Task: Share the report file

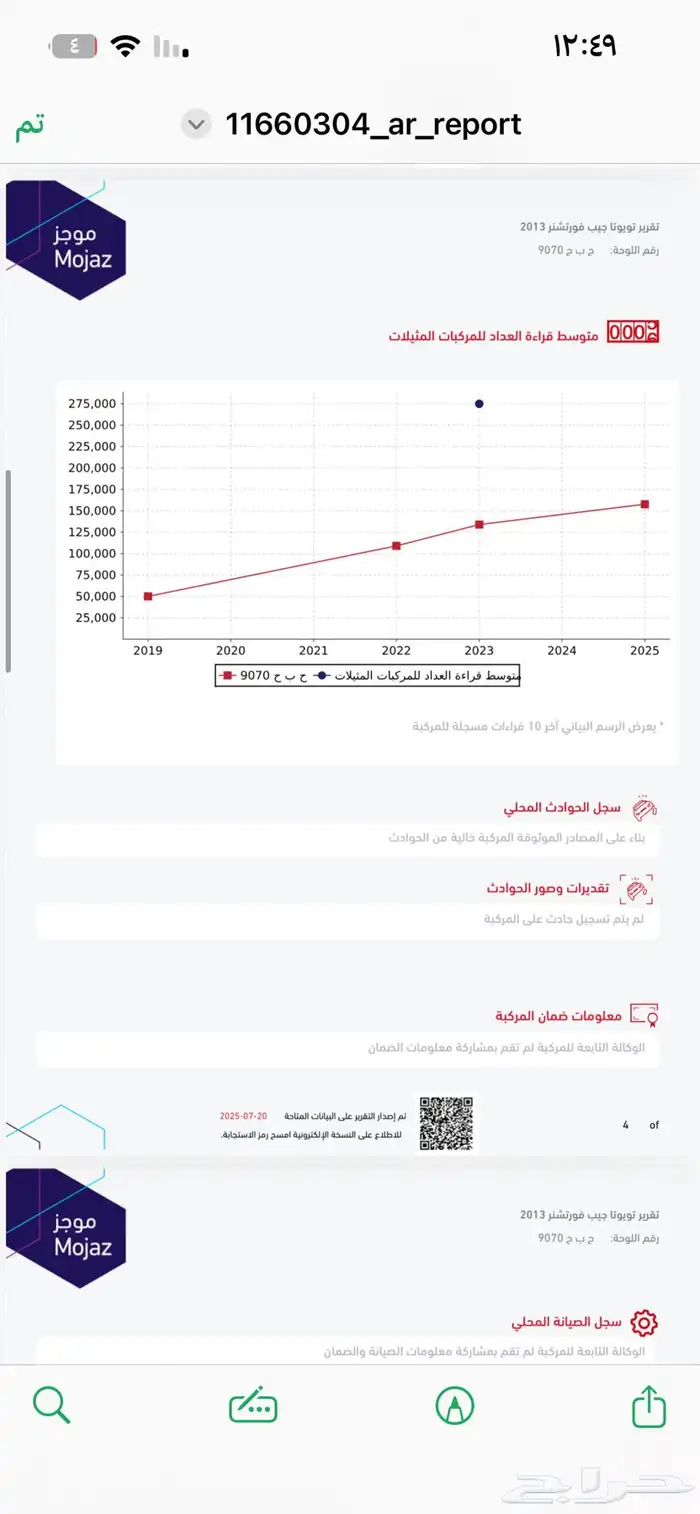Action: pyautogui.click(x=649, y=1405)
